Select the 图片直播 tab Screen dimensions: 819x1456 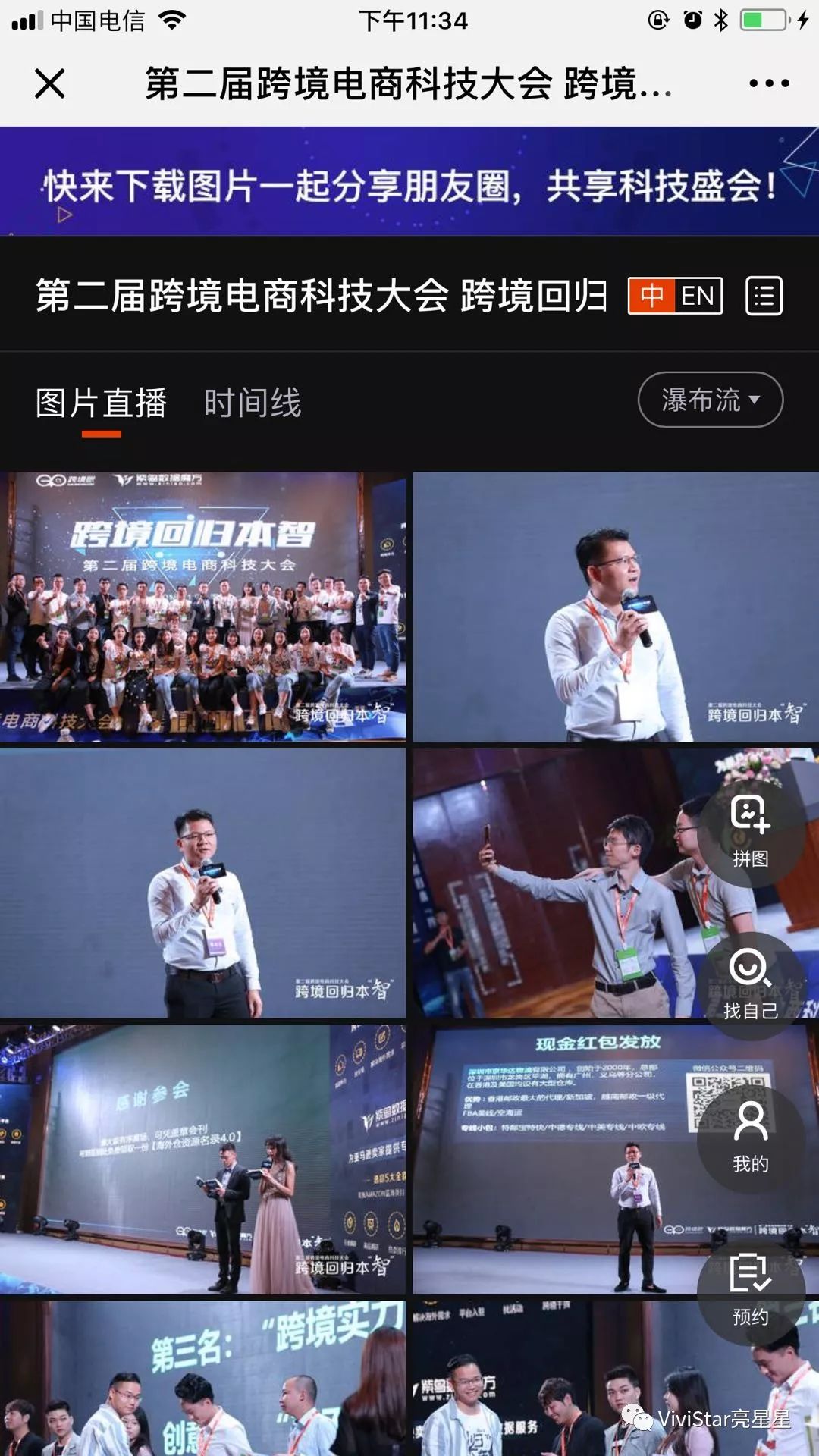point(101,403)
